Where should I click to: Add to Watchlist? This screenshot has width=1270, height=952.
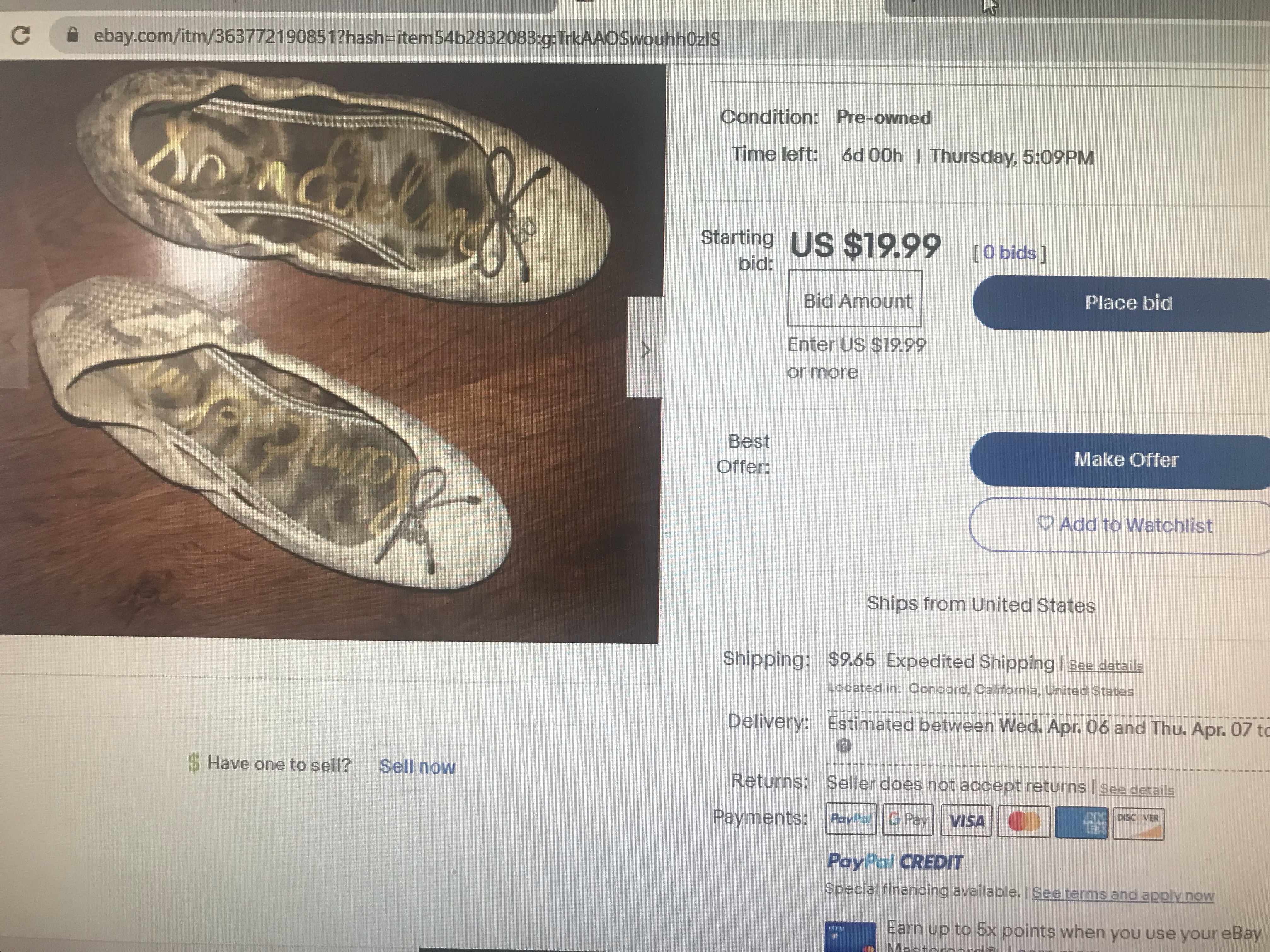click(1125, 524)
